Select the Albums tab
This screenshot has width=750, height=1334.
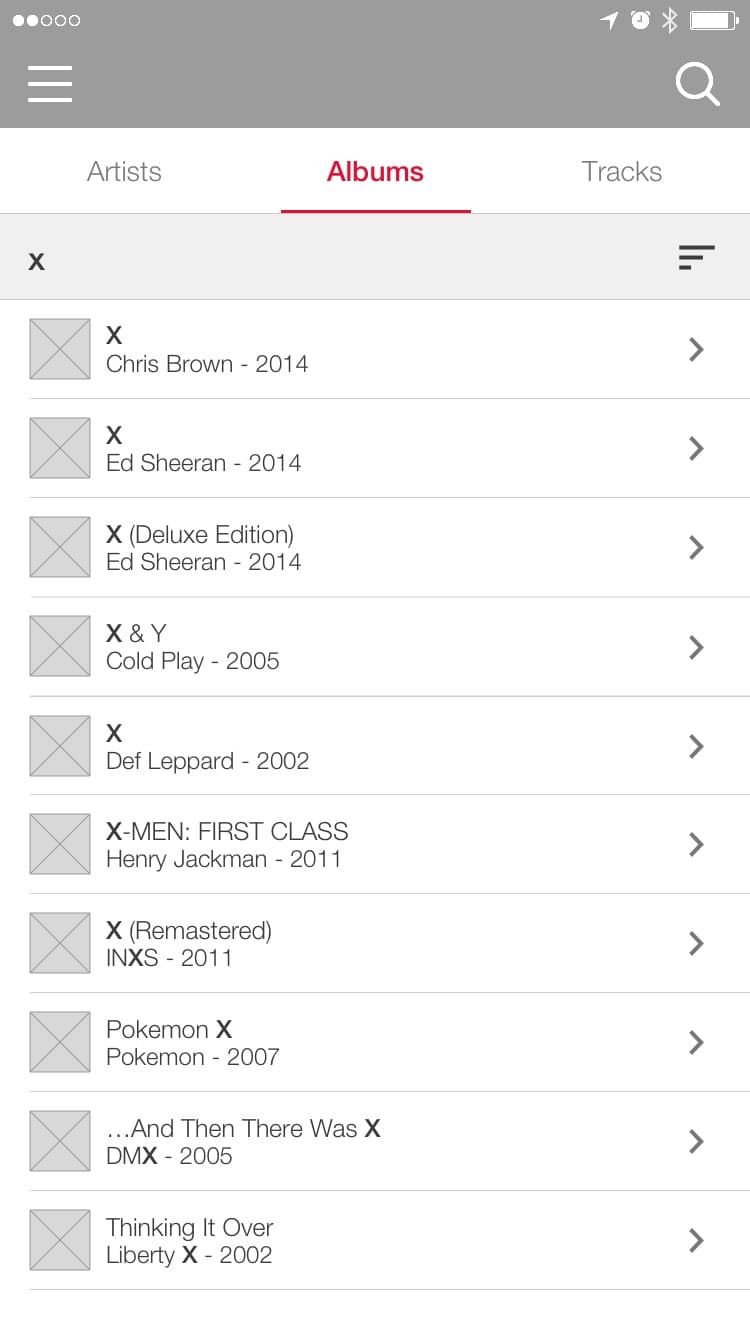375,171
